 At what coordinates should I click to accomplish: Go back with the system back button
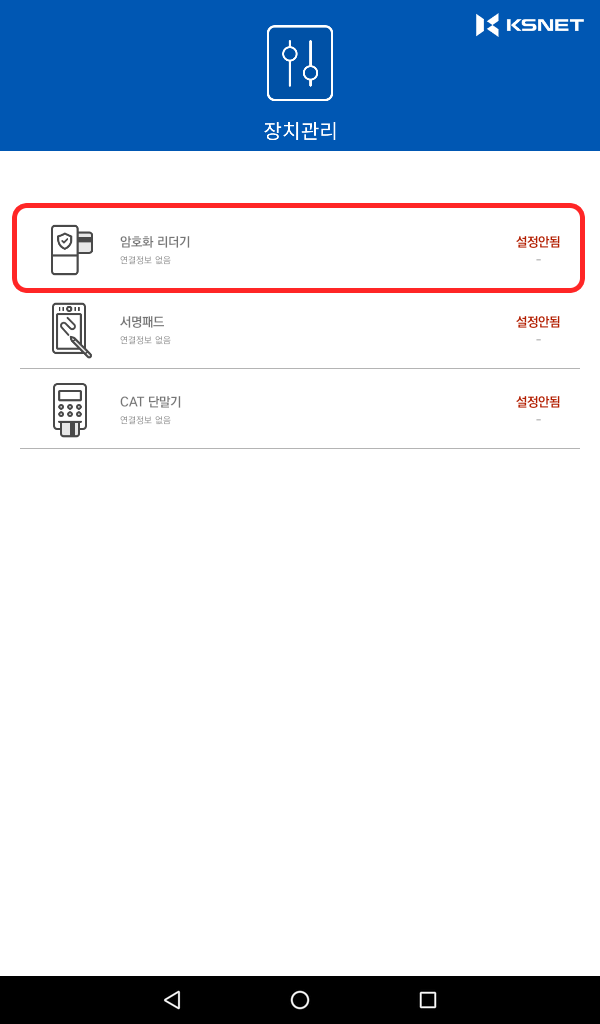pos(172,999)
